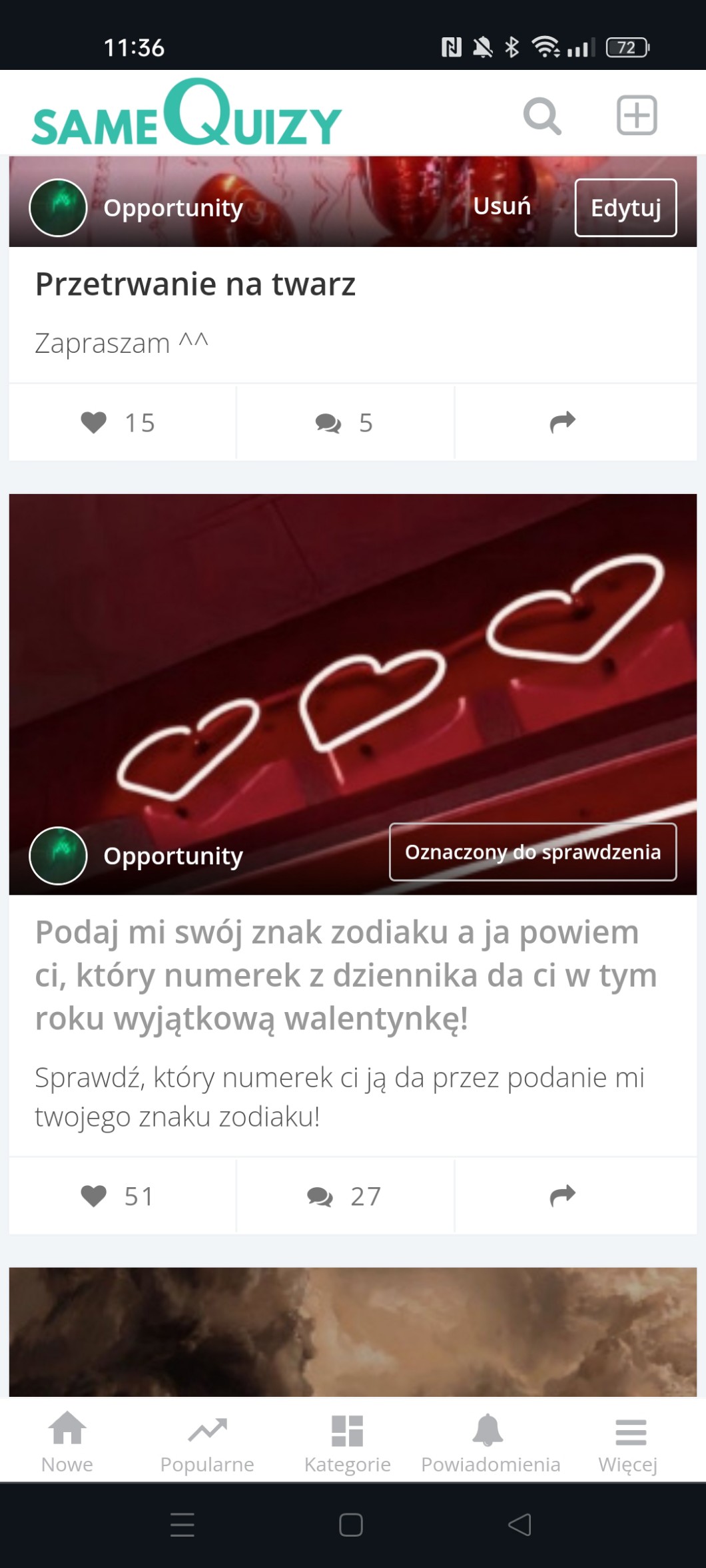Open the search magnifier icon
706x1568 pixels.
pos(542,117)
